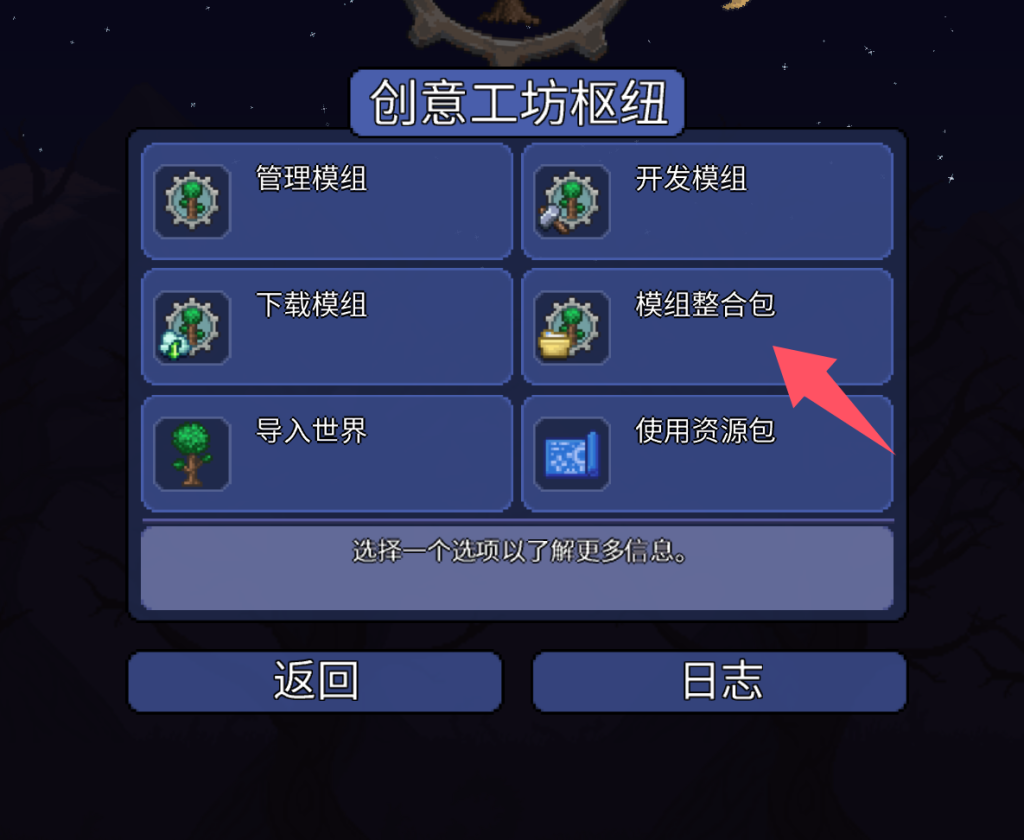Open 使用资源包 resource packs
Viewport: 1024px width, 840px height.
click(706, 453)
